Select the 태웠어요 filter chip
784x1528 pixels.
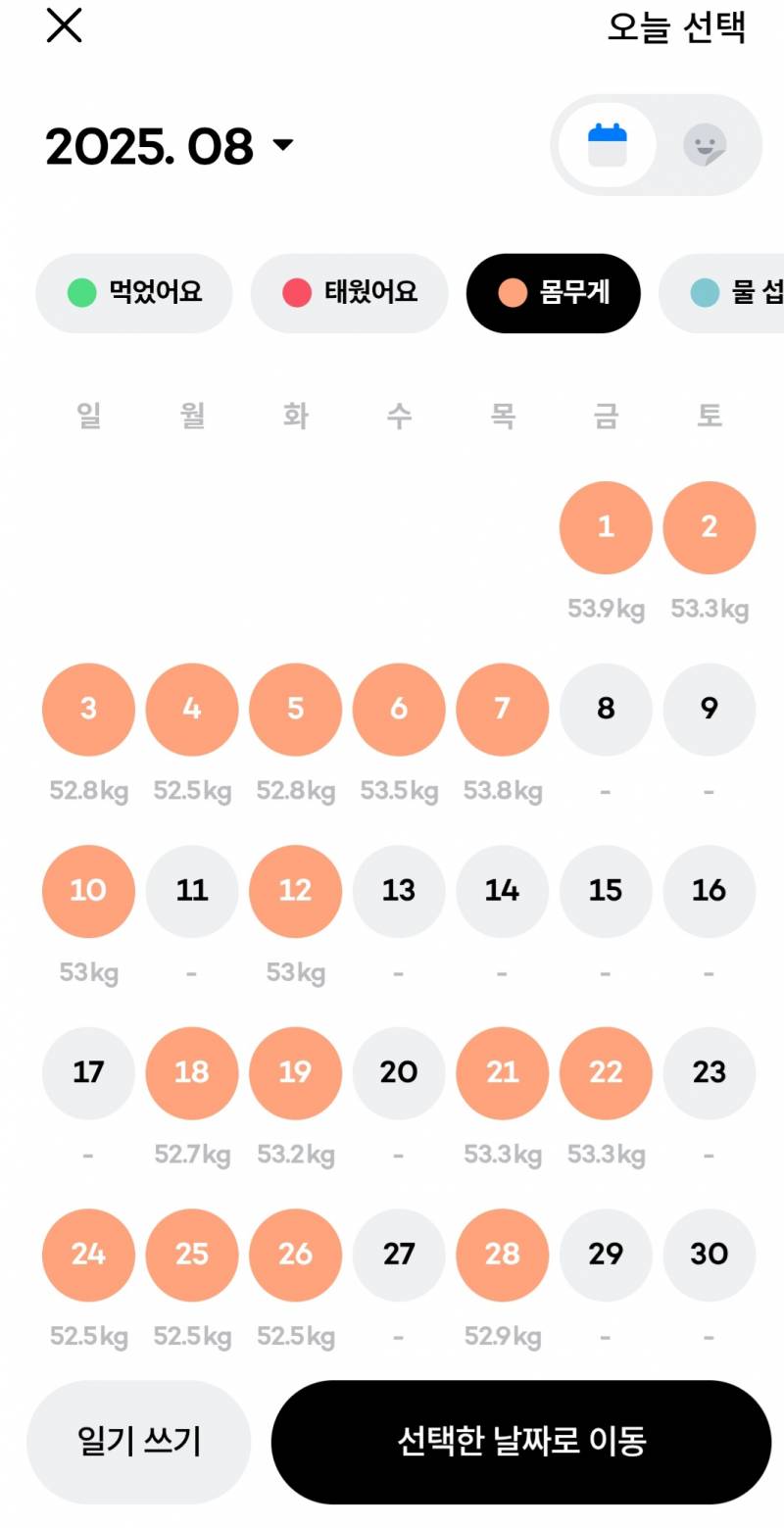point(349,292)
